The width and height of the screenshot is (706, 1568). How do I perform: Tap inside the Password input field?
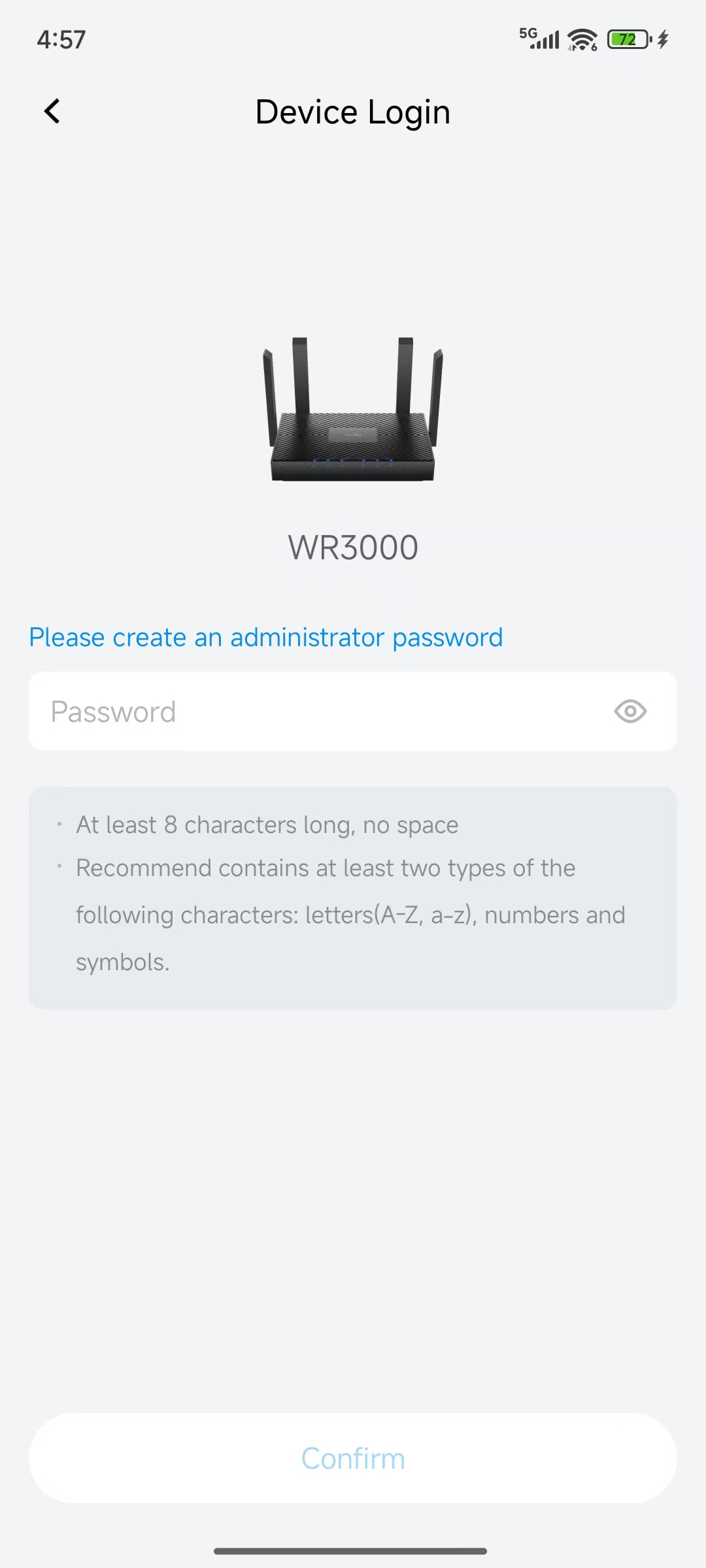coord(294,711)
